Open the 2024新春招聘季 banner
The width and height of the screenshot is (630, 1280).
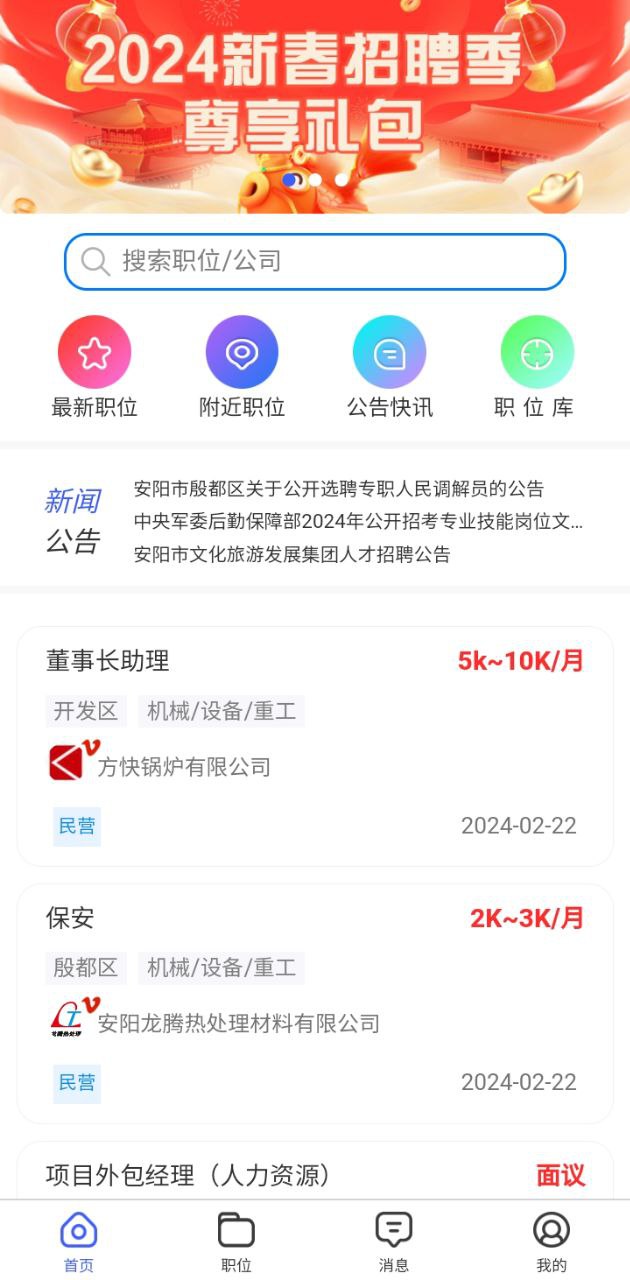click(315, 100)
